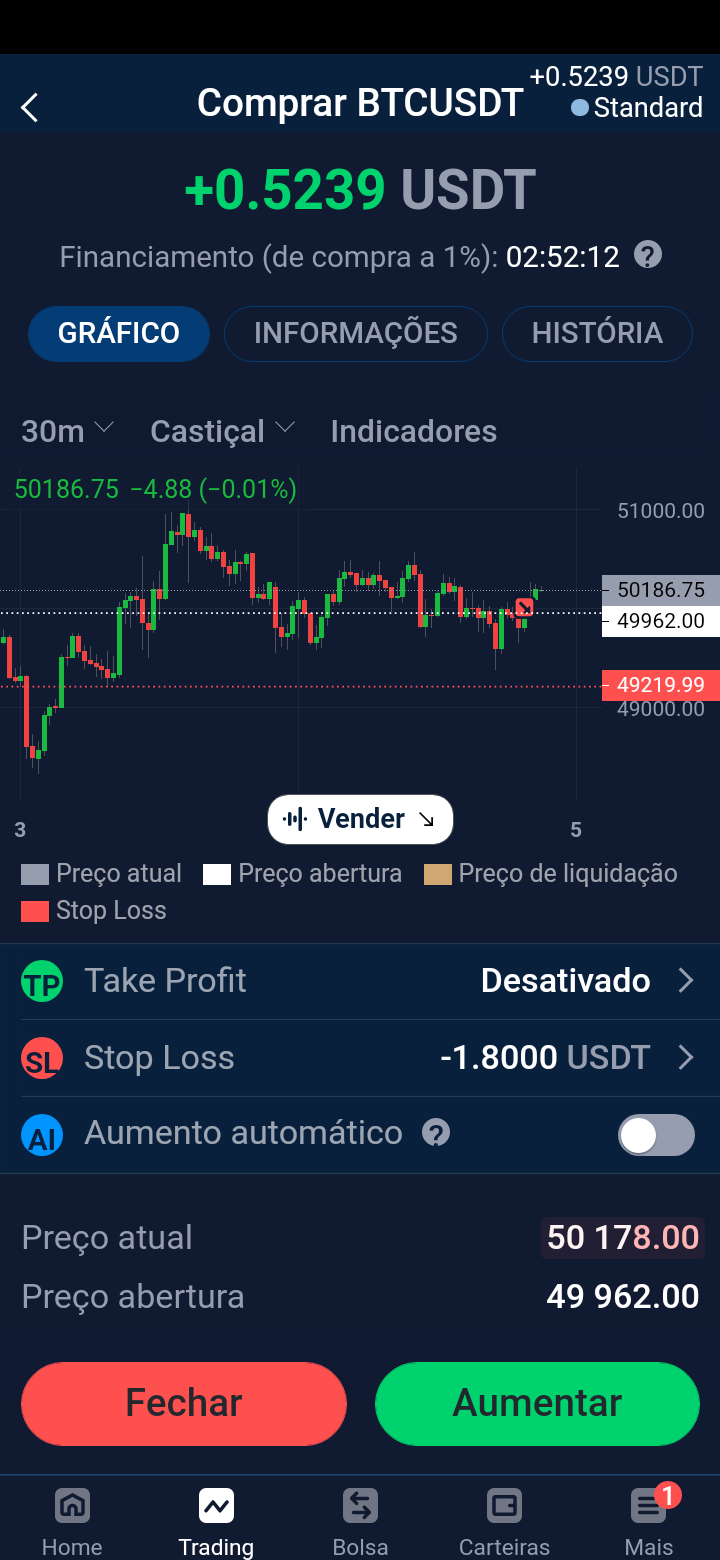
Task: Open Take Profit settings
Action: 360,981
